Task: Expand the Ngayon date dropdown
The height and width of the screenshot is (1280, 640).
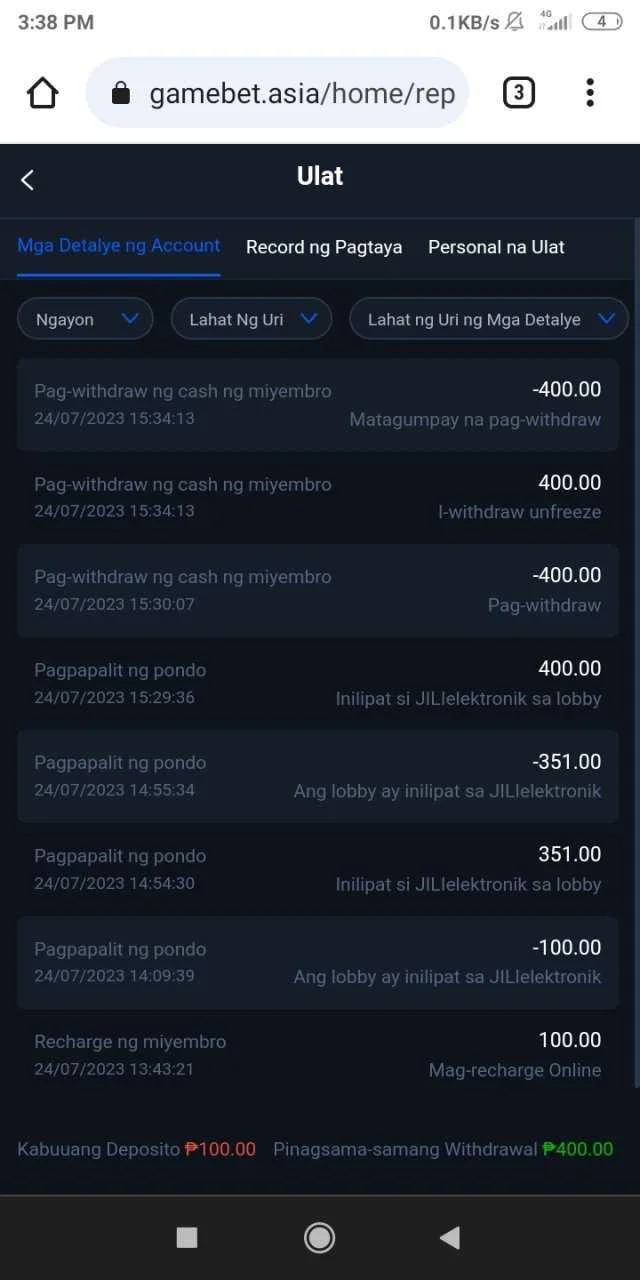Action: point(85,319)
